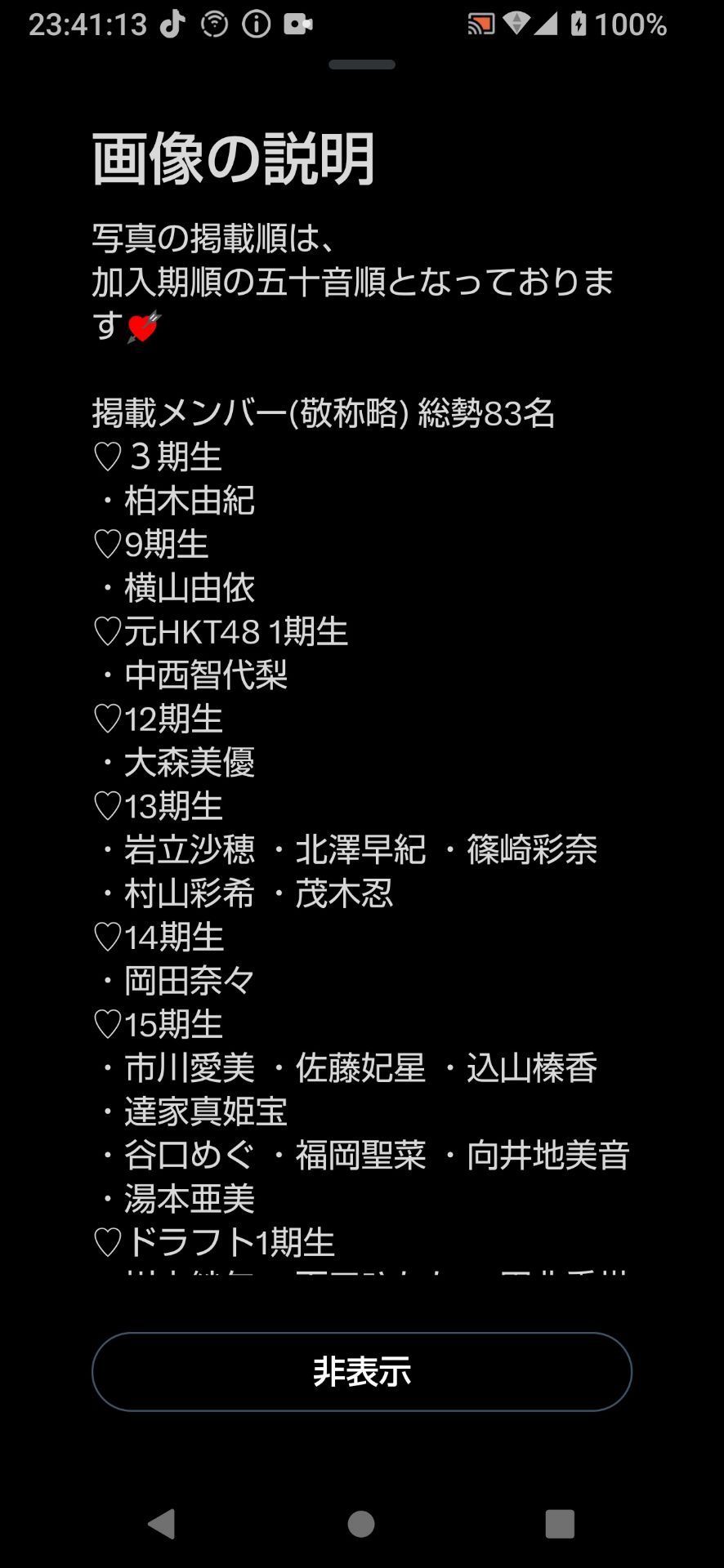Open the information notification icon
The width and height of the screenshot is (724, 1568).
(x=256, y=25)
